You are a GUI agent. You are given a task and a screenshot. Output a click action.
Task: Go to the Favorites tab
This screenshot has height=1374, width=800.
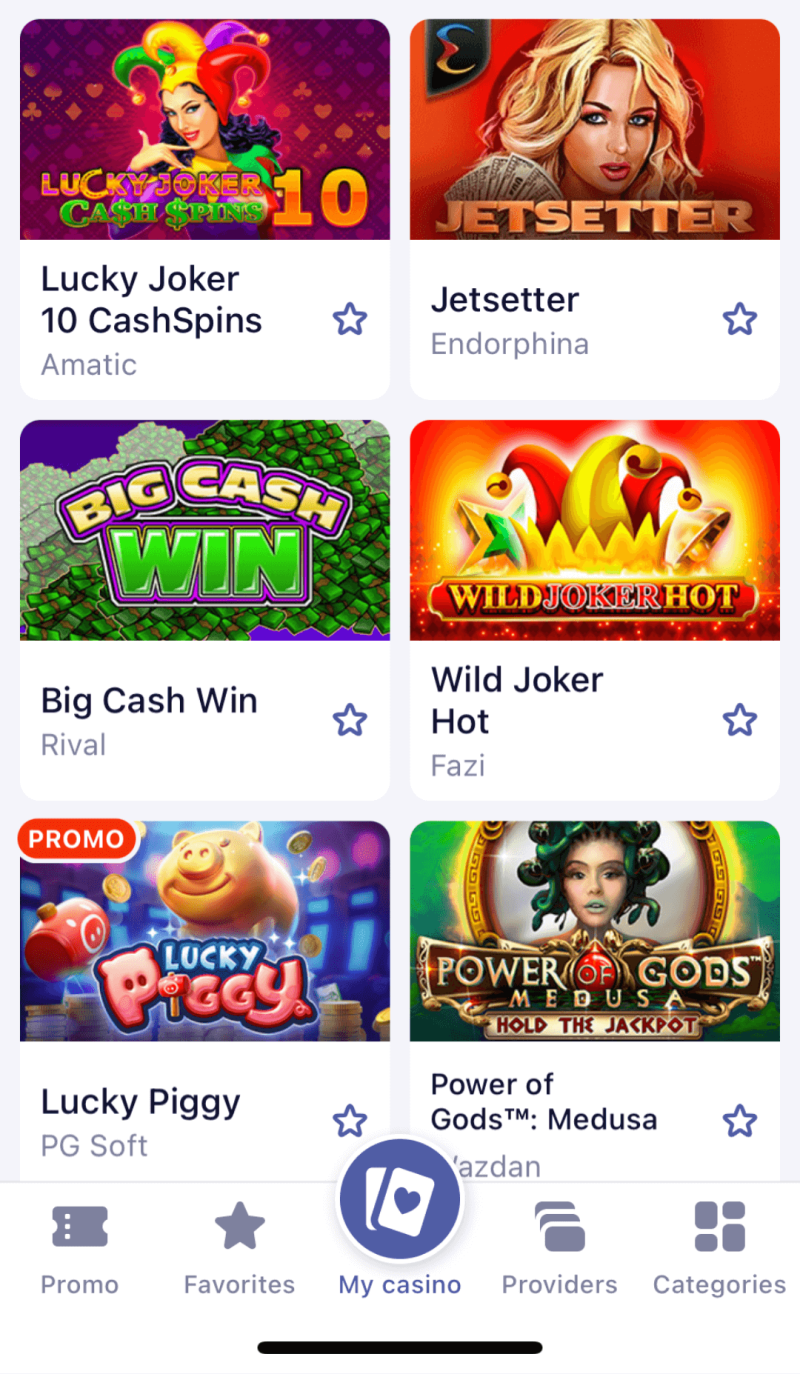[240, 1250]
